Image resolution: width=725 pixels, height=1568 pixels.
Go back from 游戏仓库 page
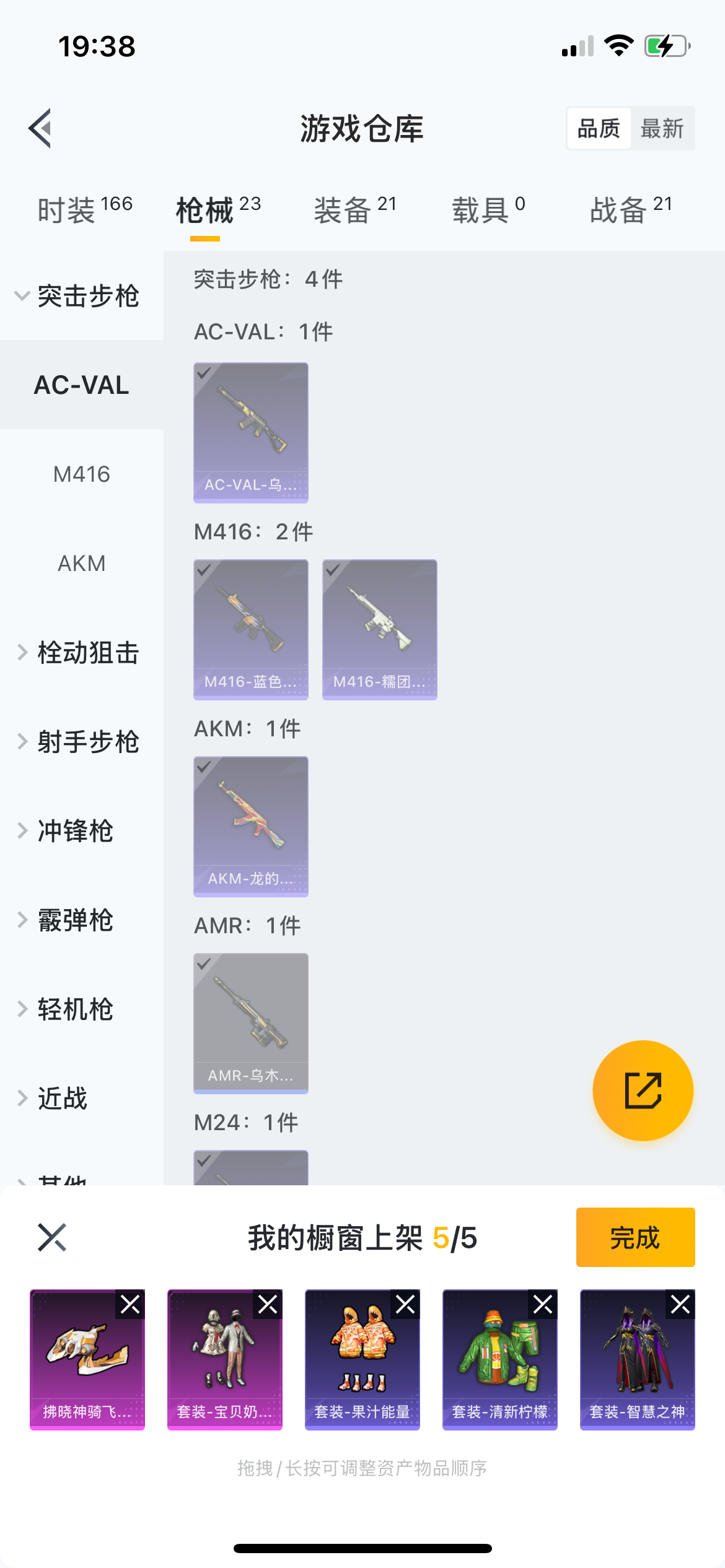(40, 128)
